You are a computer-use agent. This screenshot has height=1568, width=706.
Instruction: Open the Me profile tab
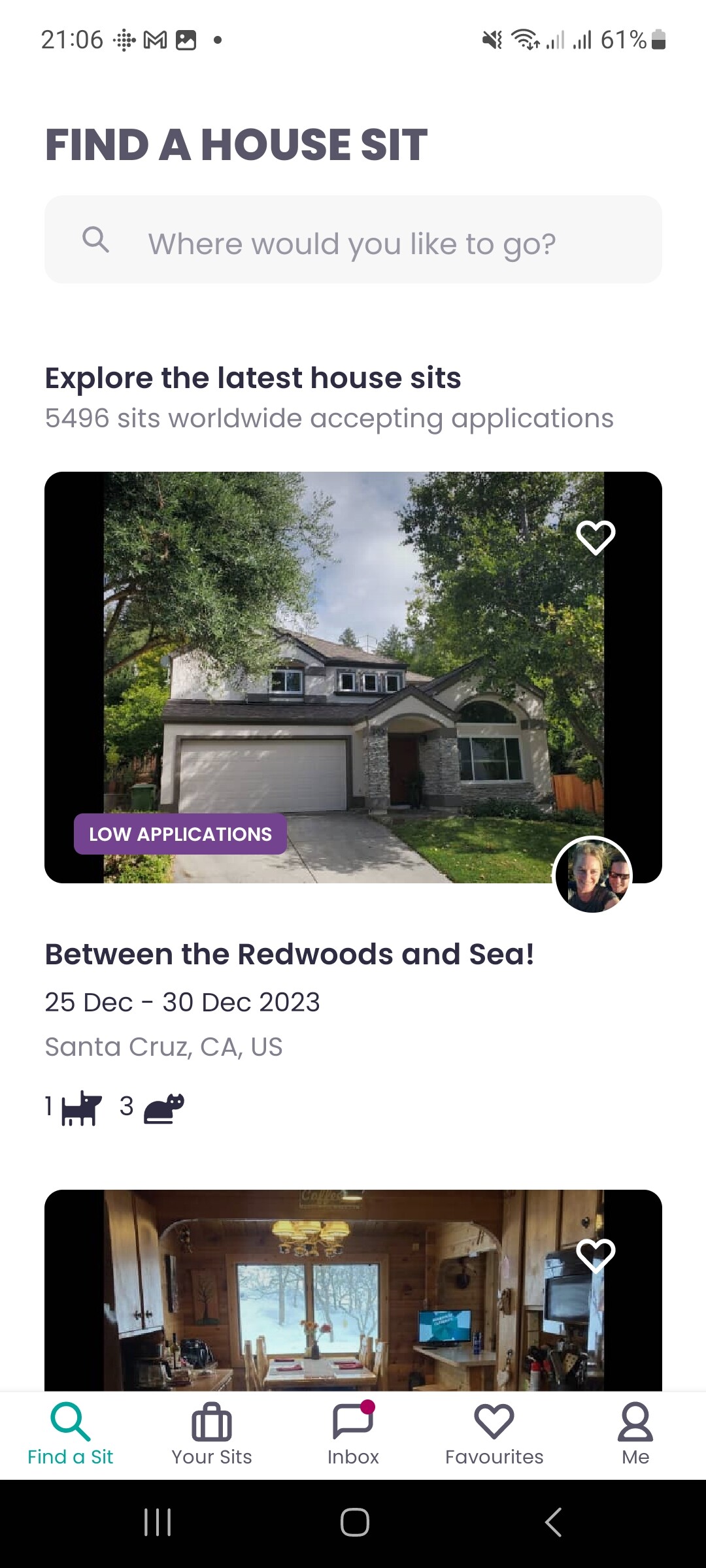[635, 1435]
